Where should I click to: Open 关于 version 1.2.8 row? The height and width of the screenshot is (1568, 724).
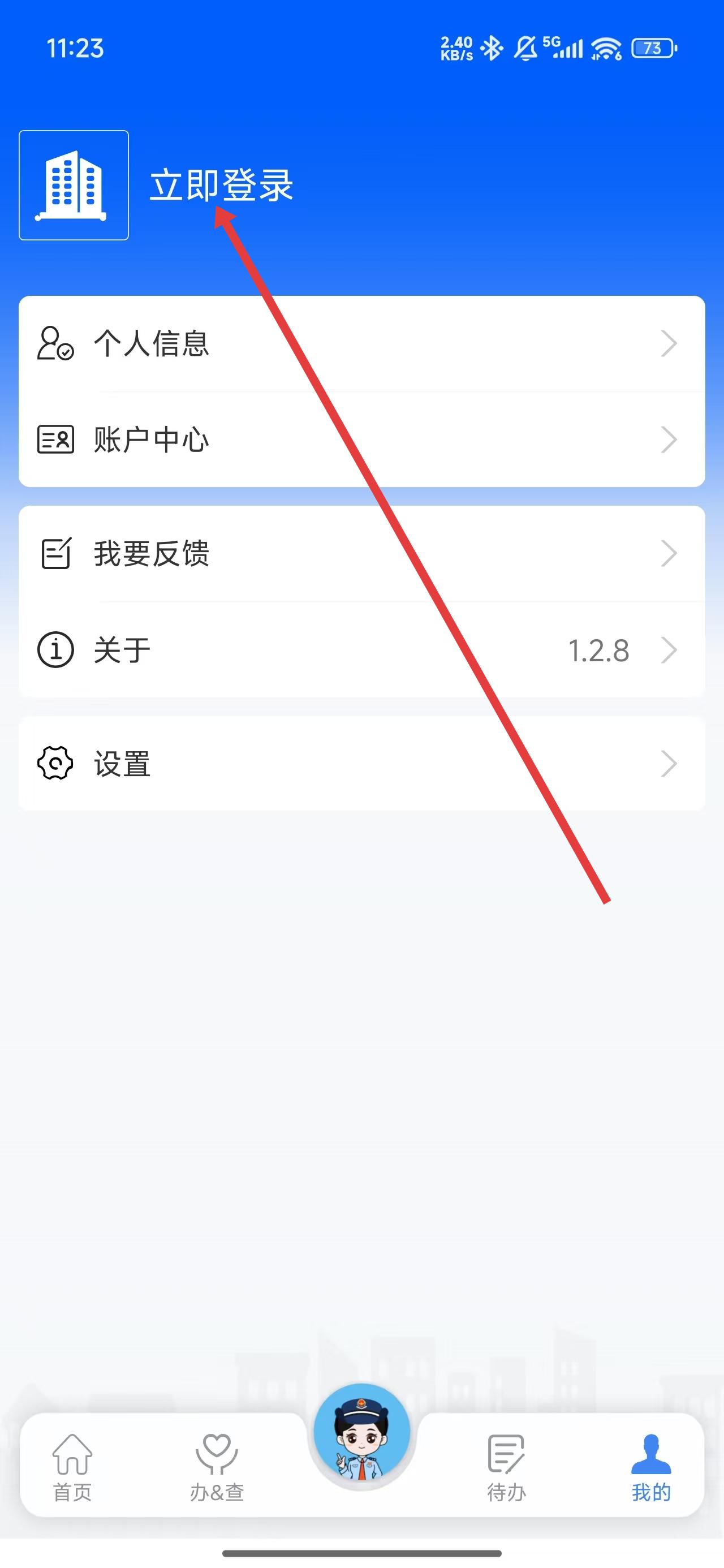361,649
